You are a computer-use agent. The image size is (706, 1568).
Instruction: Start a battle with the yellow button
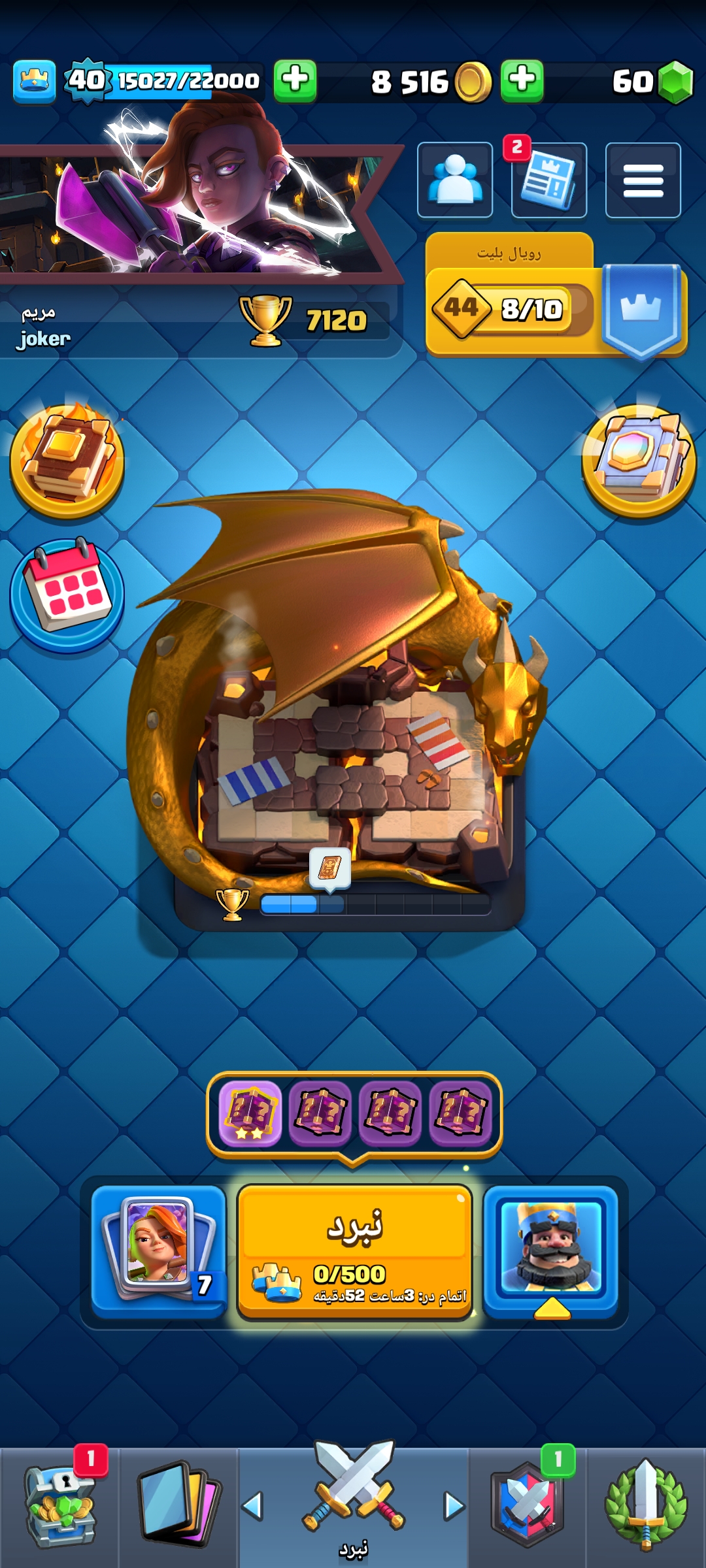(354, 1250)
